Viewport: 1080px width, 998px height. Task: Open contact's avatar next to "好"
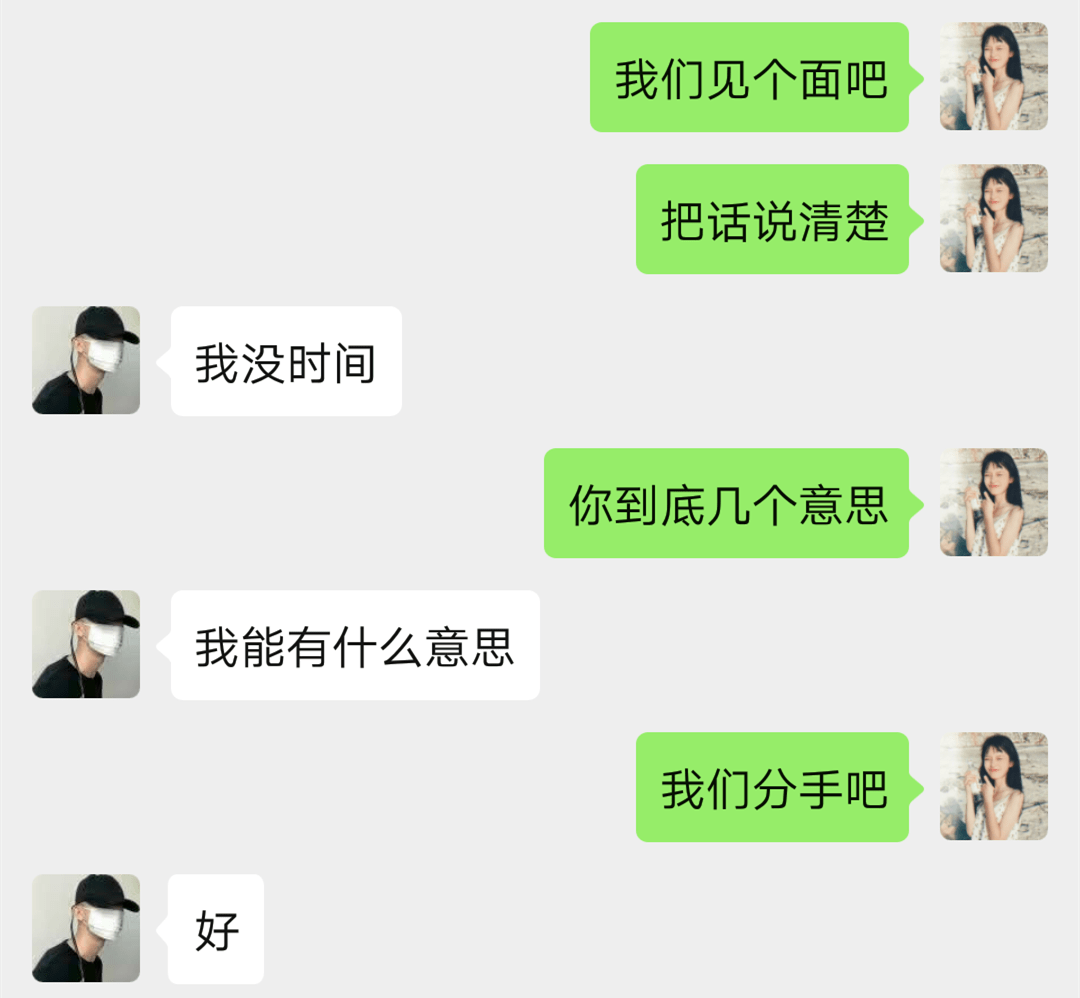coord(86,929)
